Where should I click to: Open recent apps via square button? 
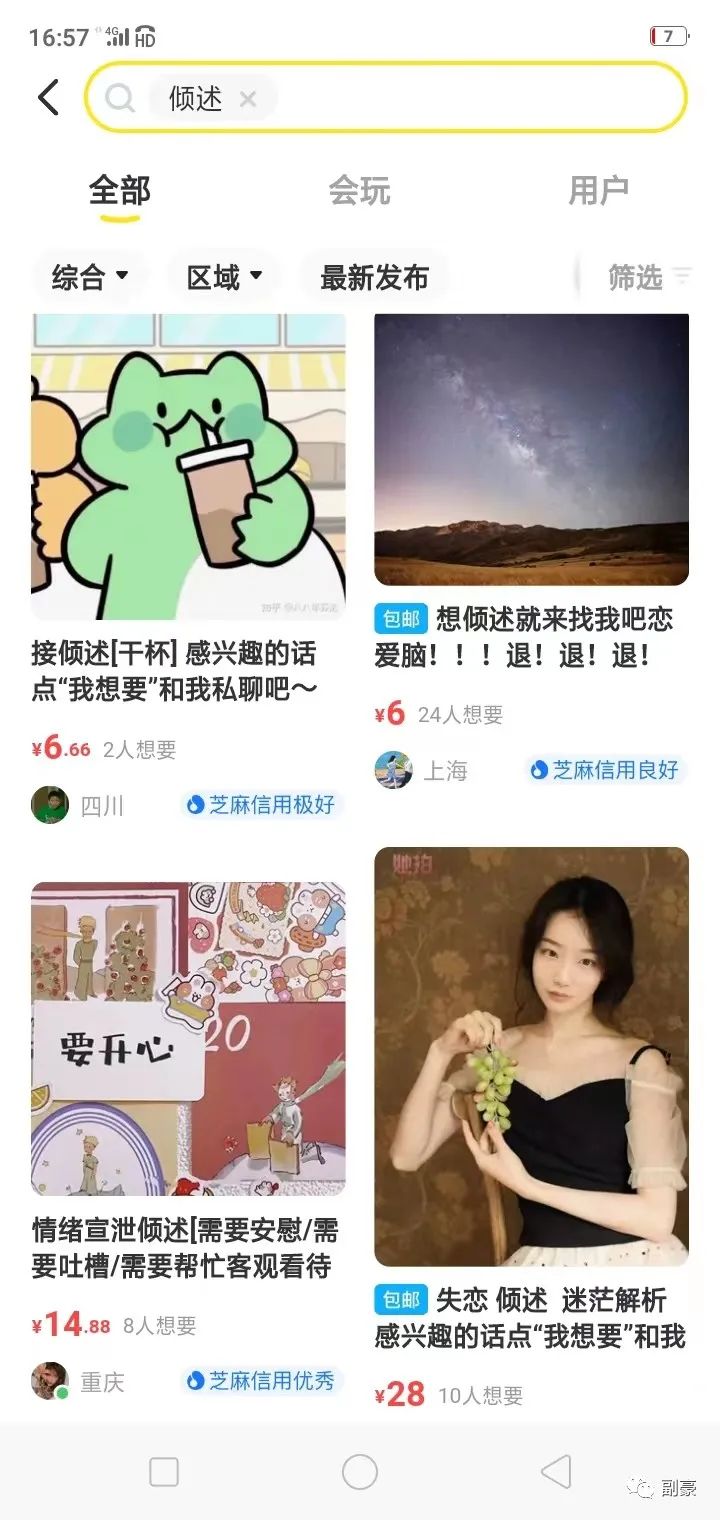click(x=164, y=1472)
